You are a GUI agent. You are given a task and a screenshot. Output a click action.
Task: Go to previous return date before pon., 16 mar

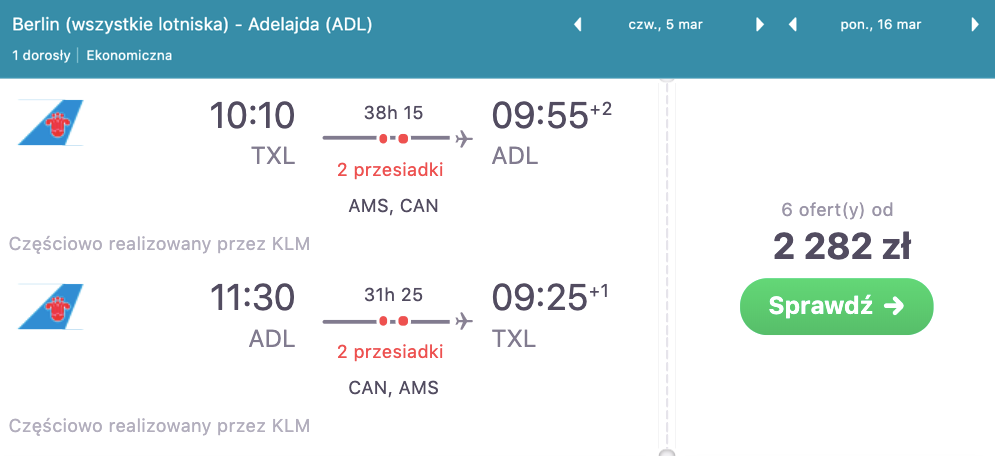pos(792,25)
